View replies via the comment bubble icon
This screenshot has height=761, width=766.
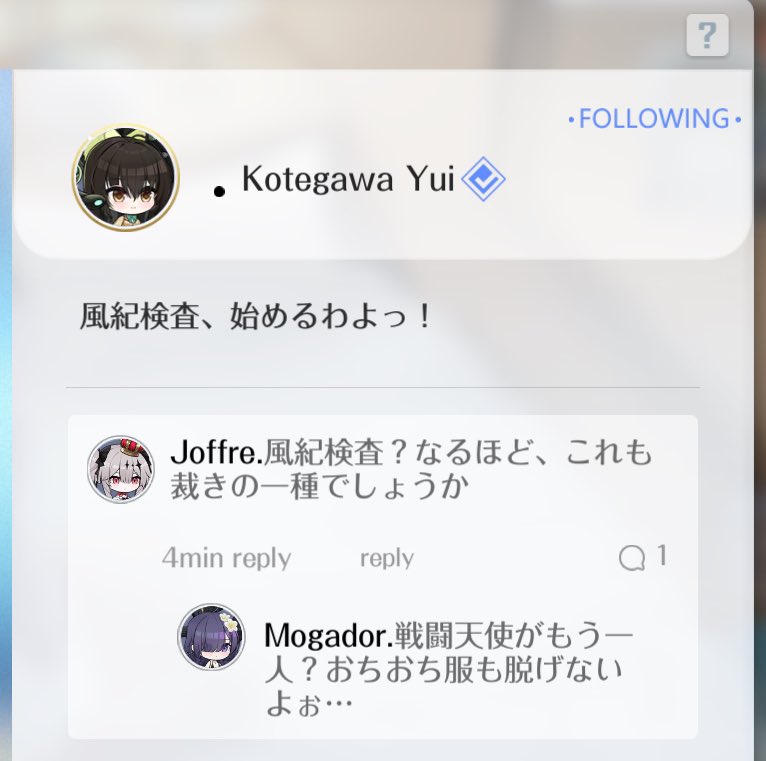tap(632, 558)
